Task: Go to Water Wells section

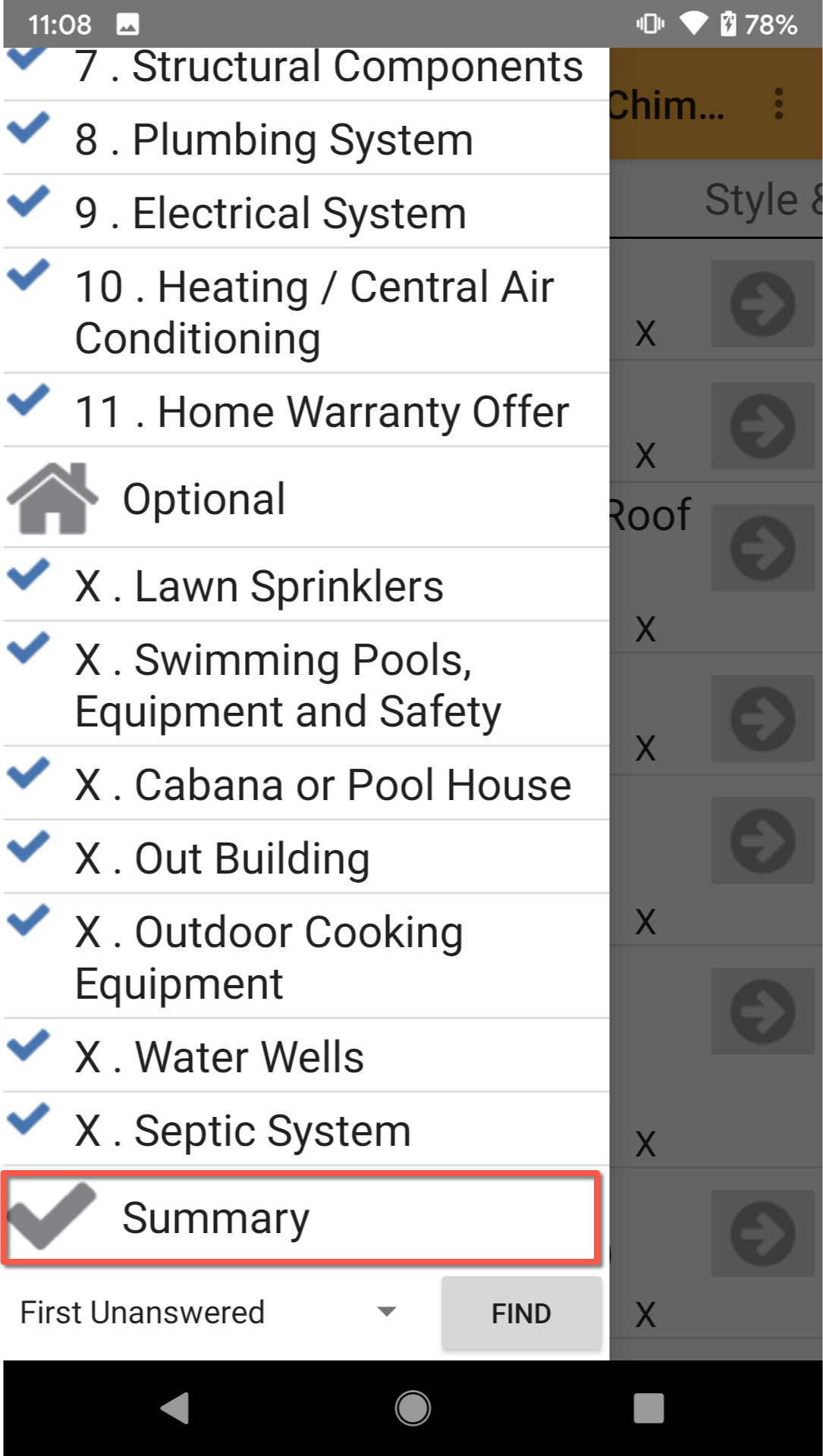Action: 303,1056
